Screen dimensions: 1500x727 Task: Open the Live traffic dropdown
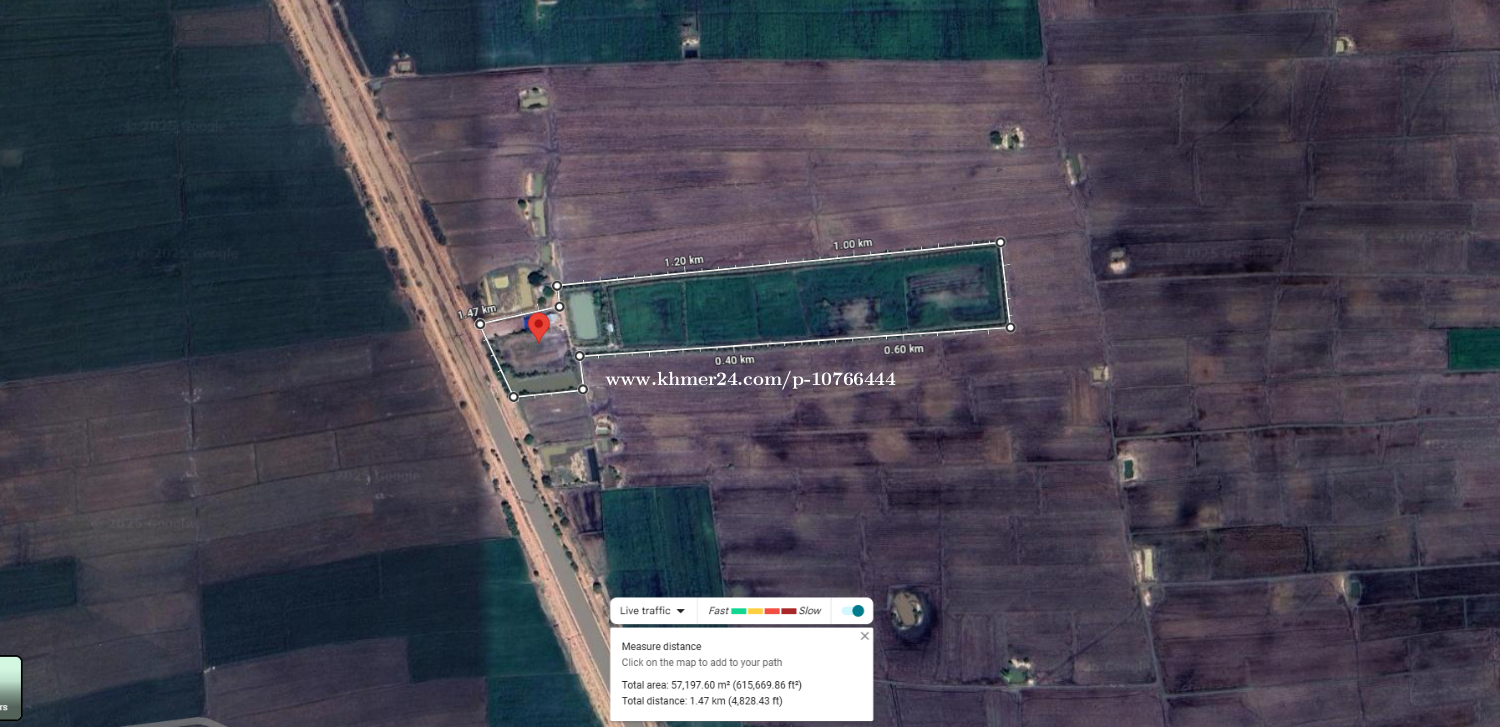pyautogui.click(x=652, y=611)
